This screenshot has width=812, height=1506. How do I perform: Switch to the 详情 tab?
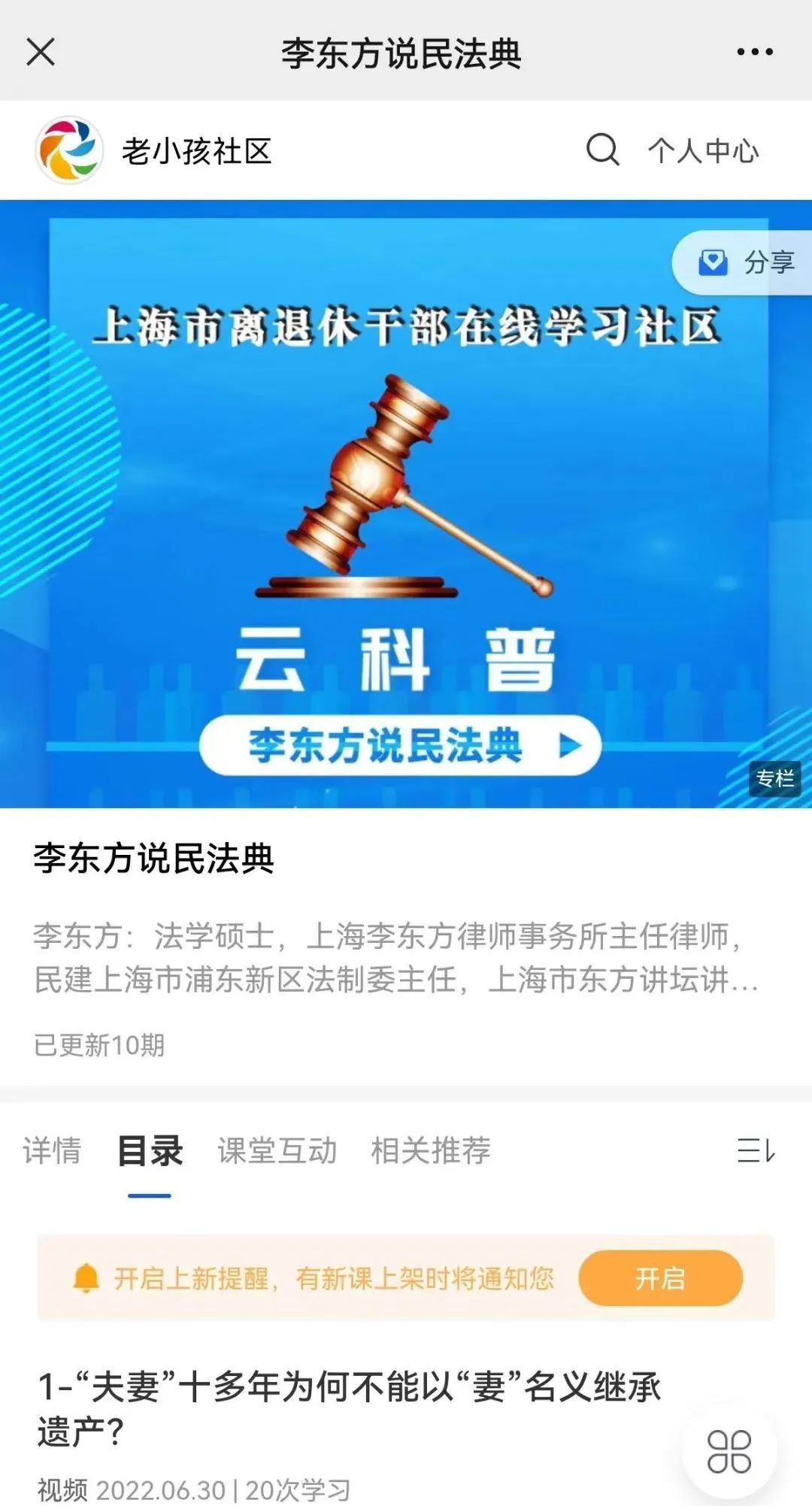click(51, 1150)
